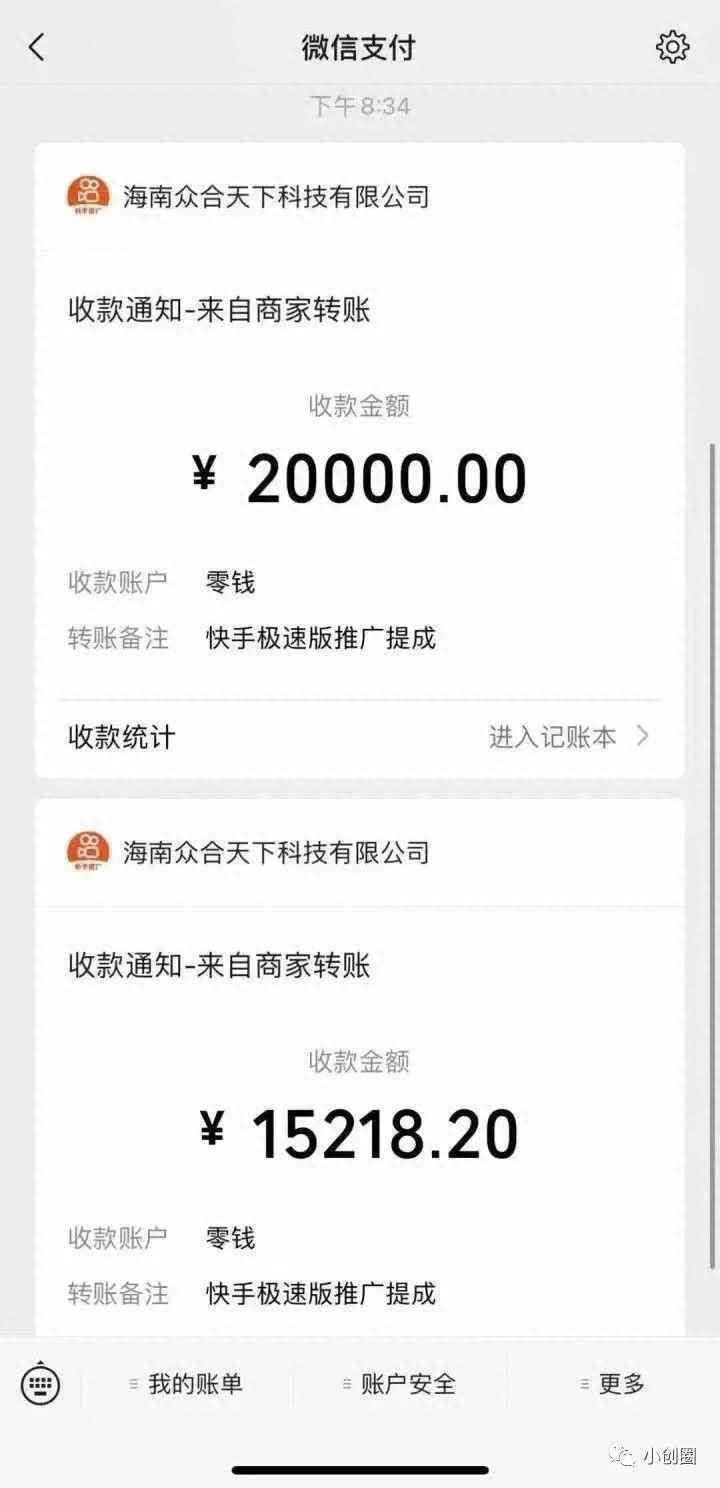This screenshot has width=720, height=1488.
Task: Open the keyboard dial pad icon
Action: [x=38, y=1384]
